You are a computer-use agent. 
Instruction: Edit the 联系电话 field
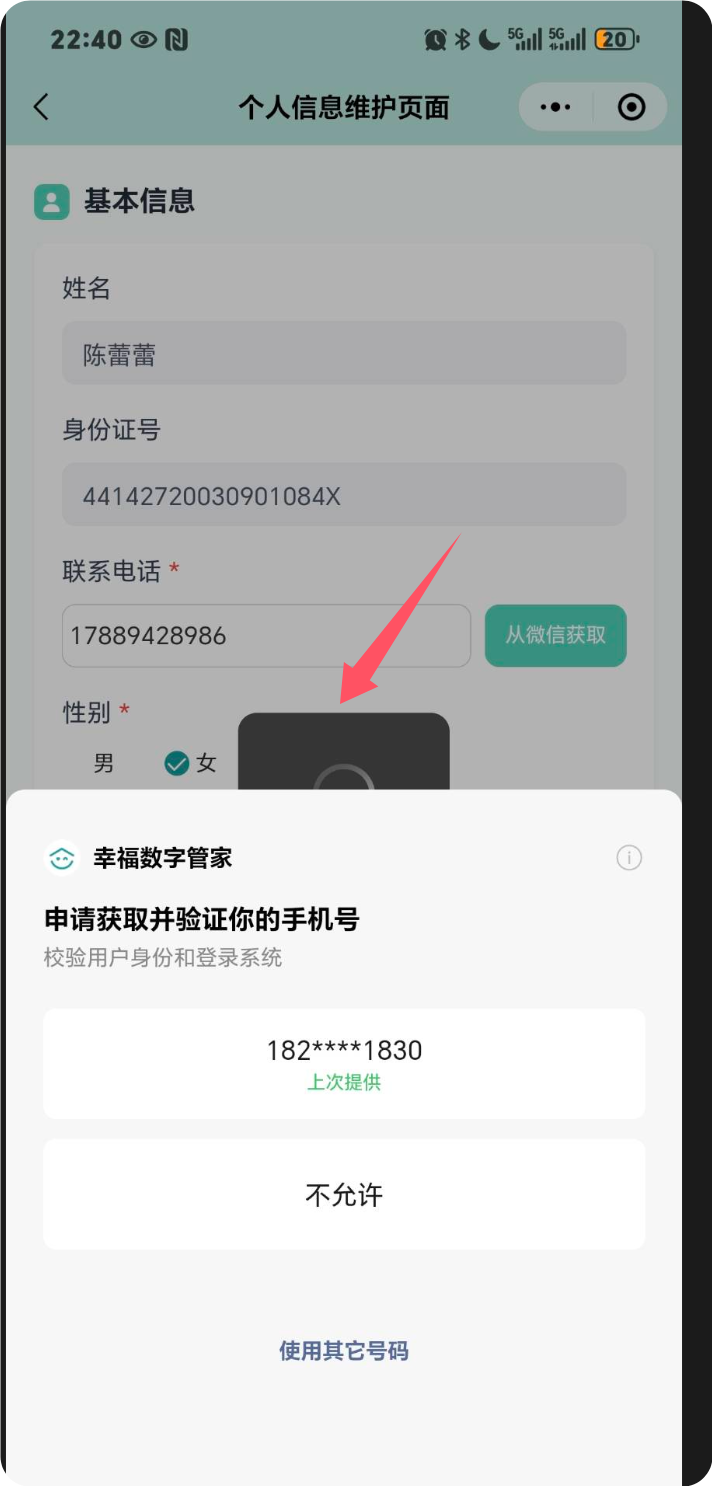[x=266, y=635]
